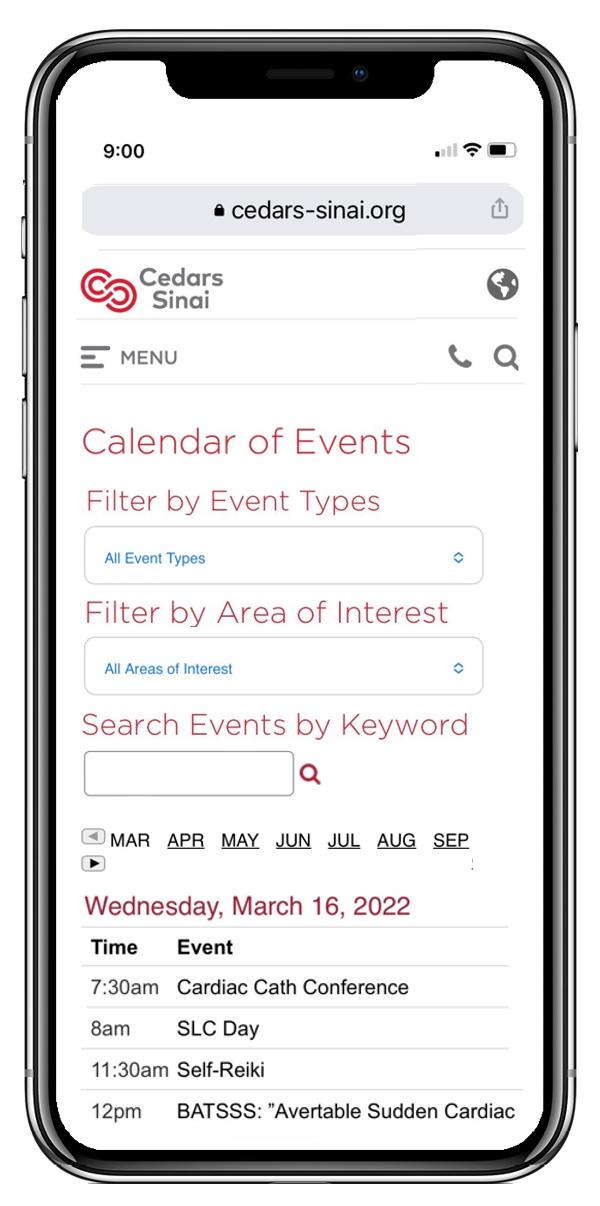This screenshot has width=600, height=1206.
Task: Submit keyword search with red magnifier
Action: click(x=310, y=774)
